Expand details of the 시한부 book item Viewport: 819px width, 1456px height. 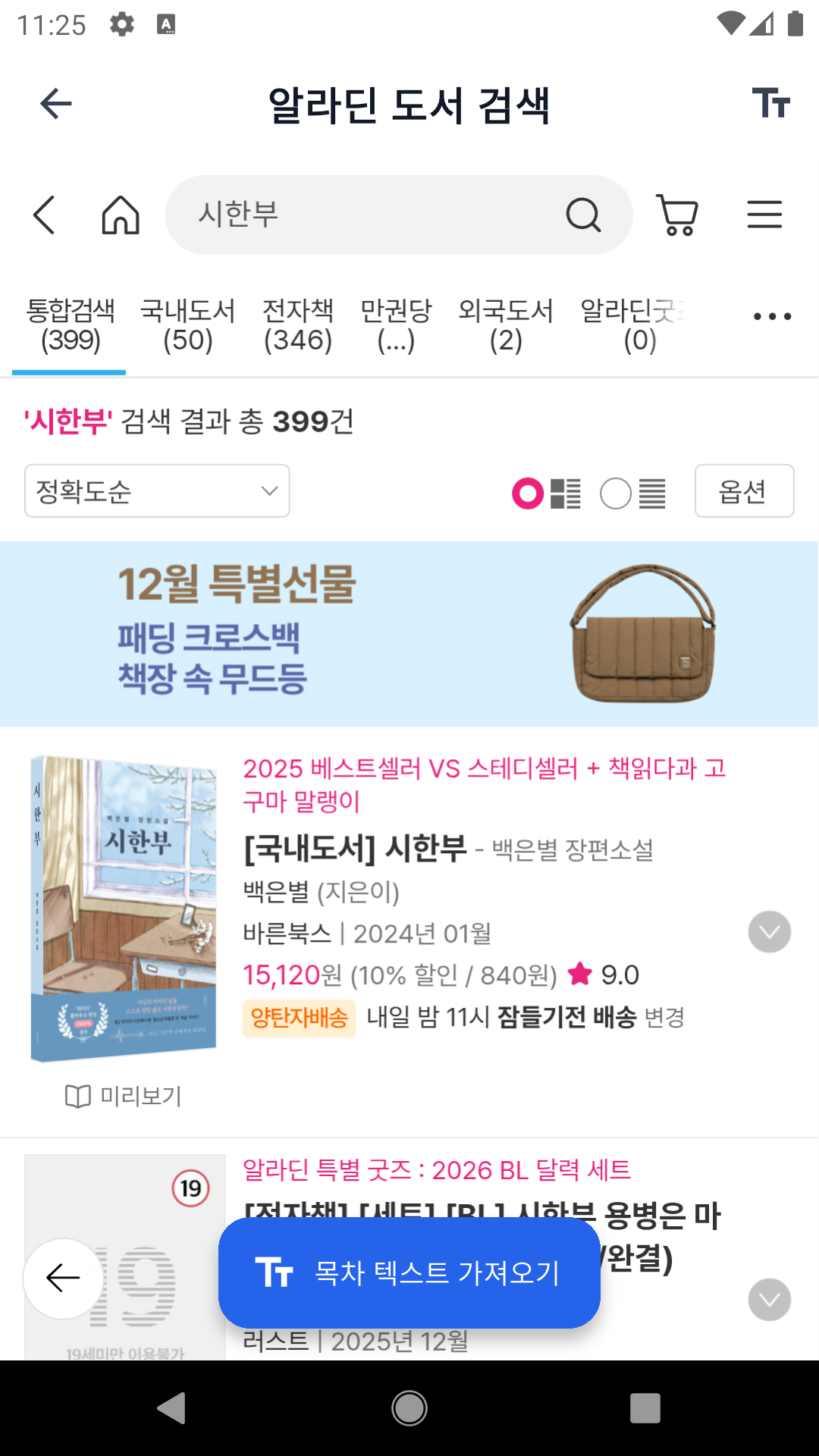click(769, 931)
